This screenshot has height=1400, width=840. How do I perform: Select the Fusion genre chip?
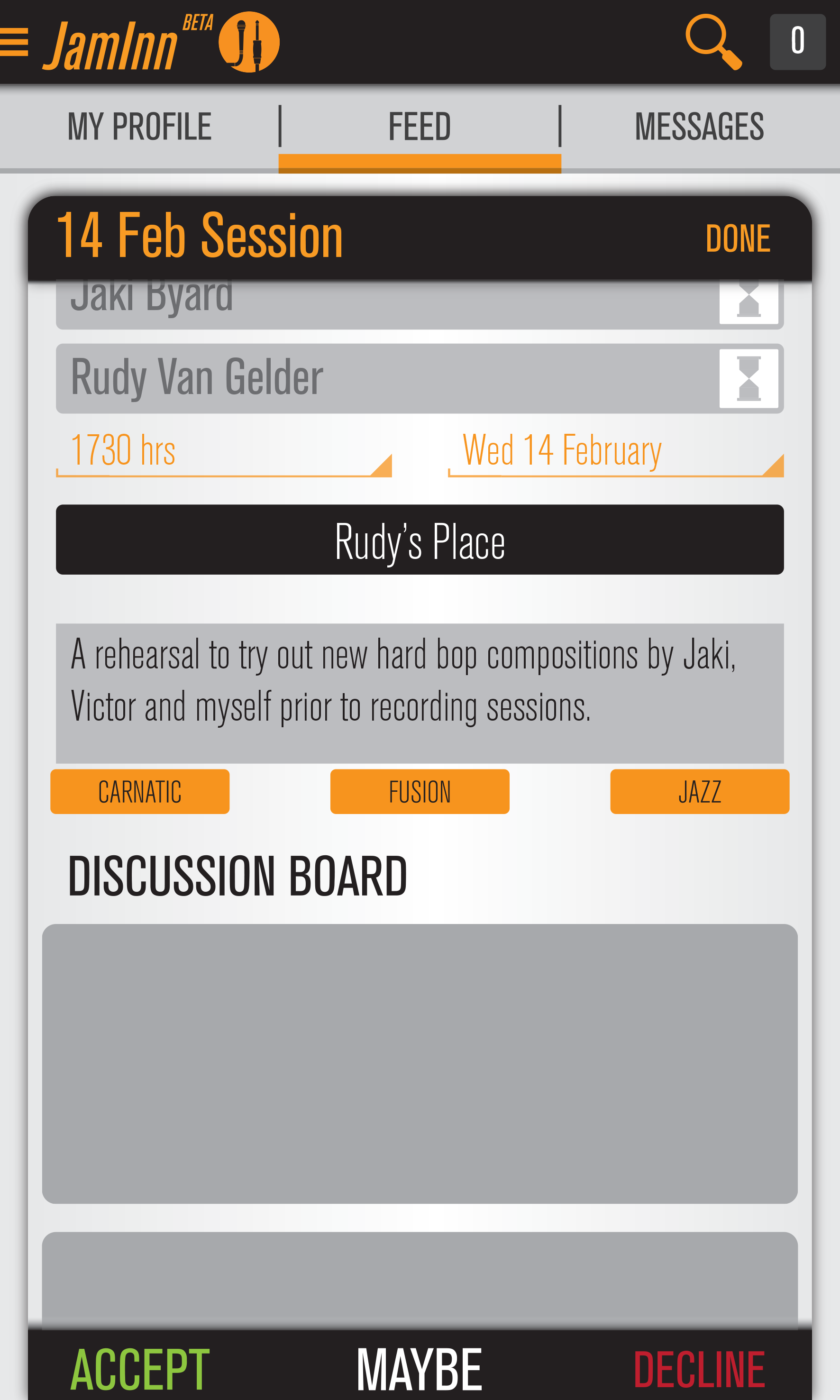coord(420,791)
